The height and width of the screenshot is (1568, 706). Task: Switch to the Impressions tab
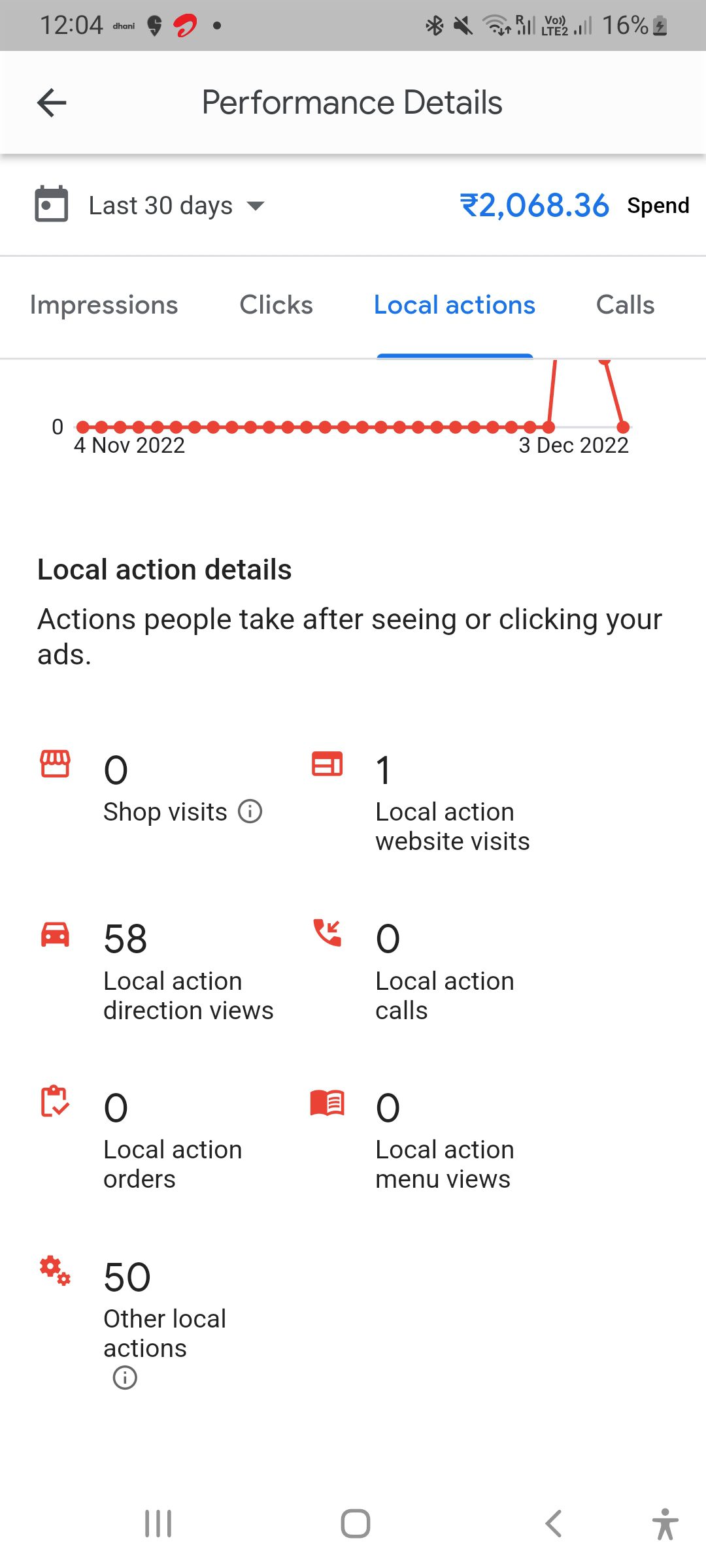click(x=104, y=305)
